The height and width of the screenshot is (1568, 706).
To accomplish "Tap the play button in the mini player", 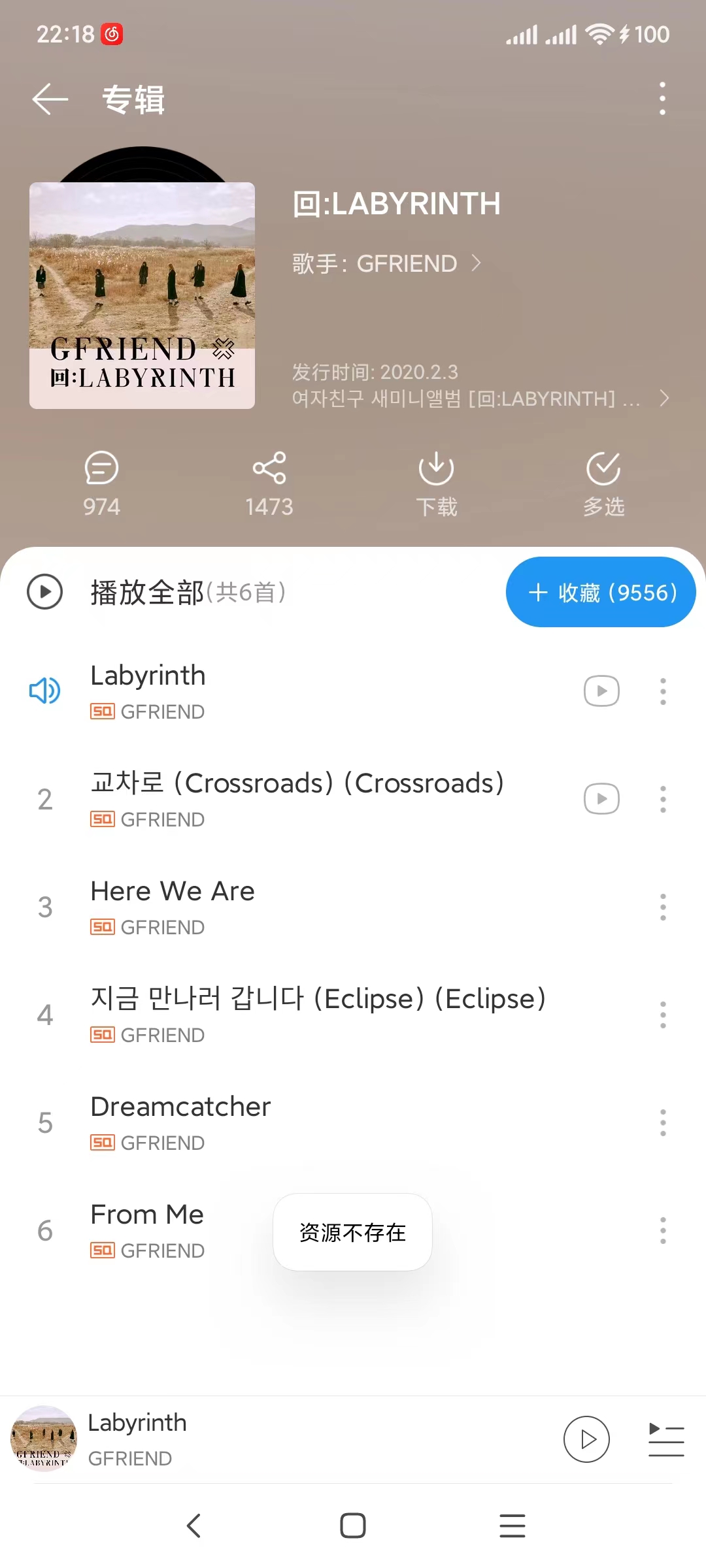I will [586, 1439].
